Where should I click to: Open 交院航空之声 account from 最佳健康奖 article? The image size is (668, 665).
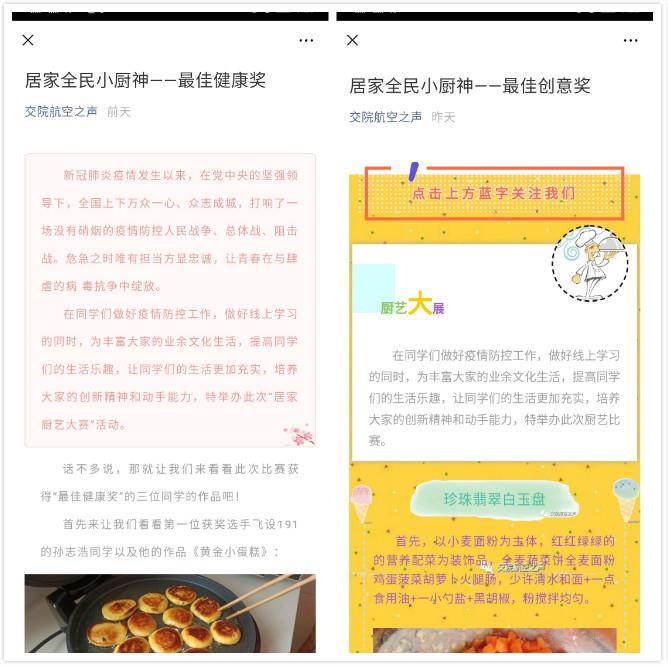click(x=61, y=112)
